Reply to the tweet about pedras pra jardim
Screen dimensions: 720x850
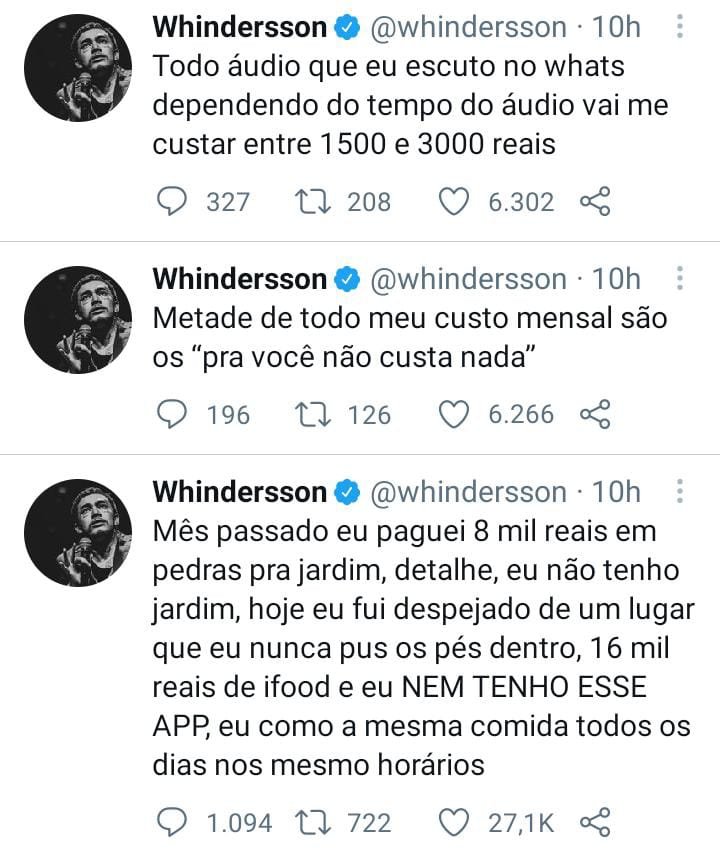coord(174,822)
